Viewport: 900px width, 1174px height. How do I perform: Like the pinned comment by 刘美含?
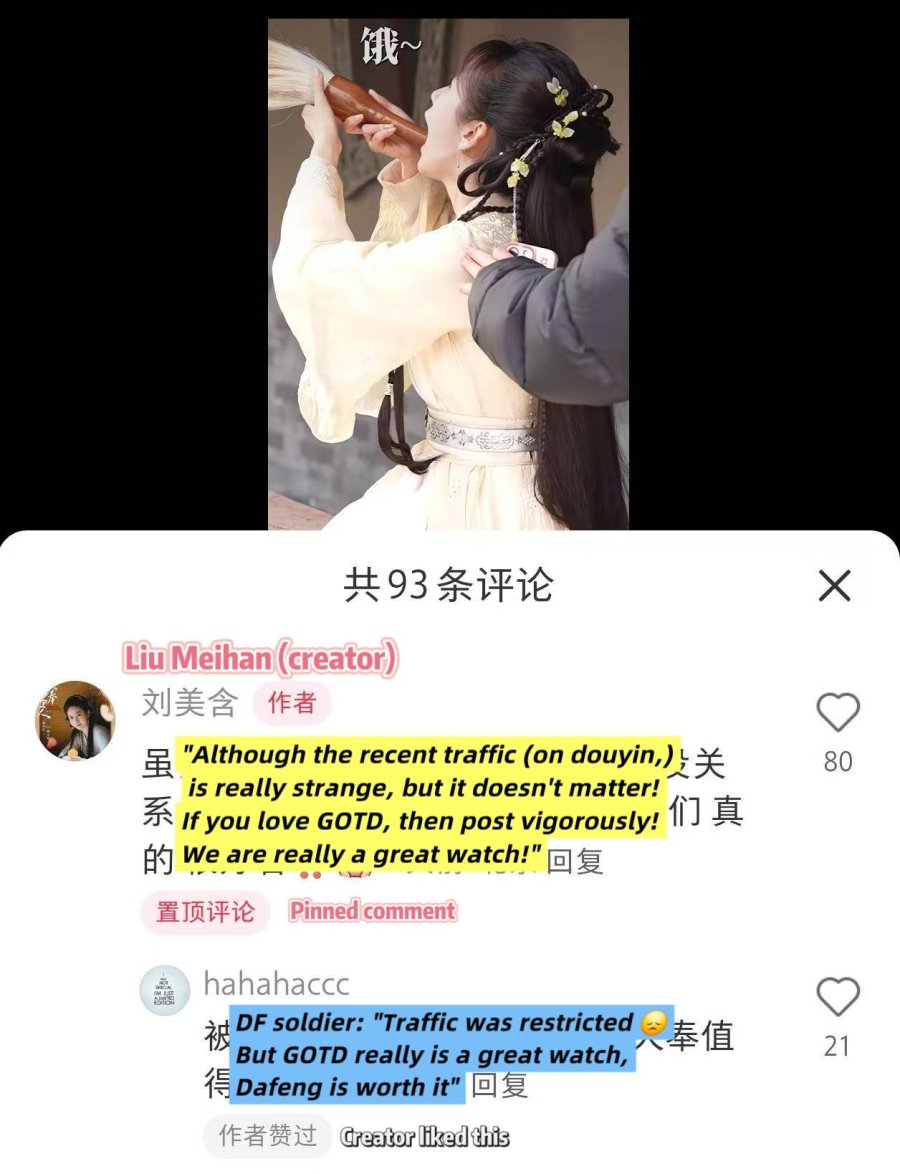point(837,714)
